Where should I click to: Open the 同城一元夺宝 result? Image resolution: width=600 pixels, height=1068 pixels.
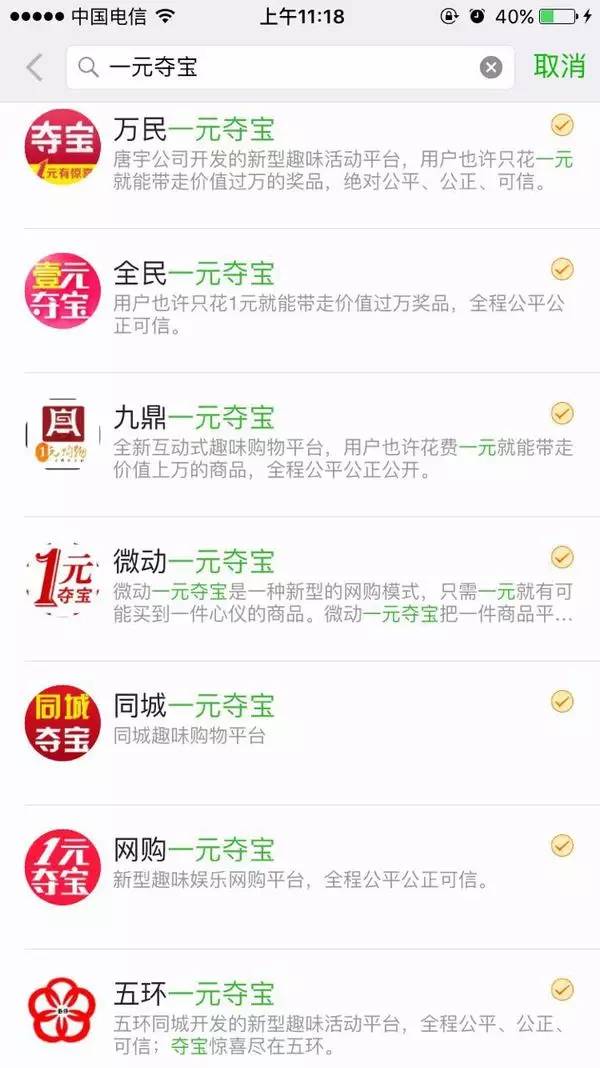[300, 733]
